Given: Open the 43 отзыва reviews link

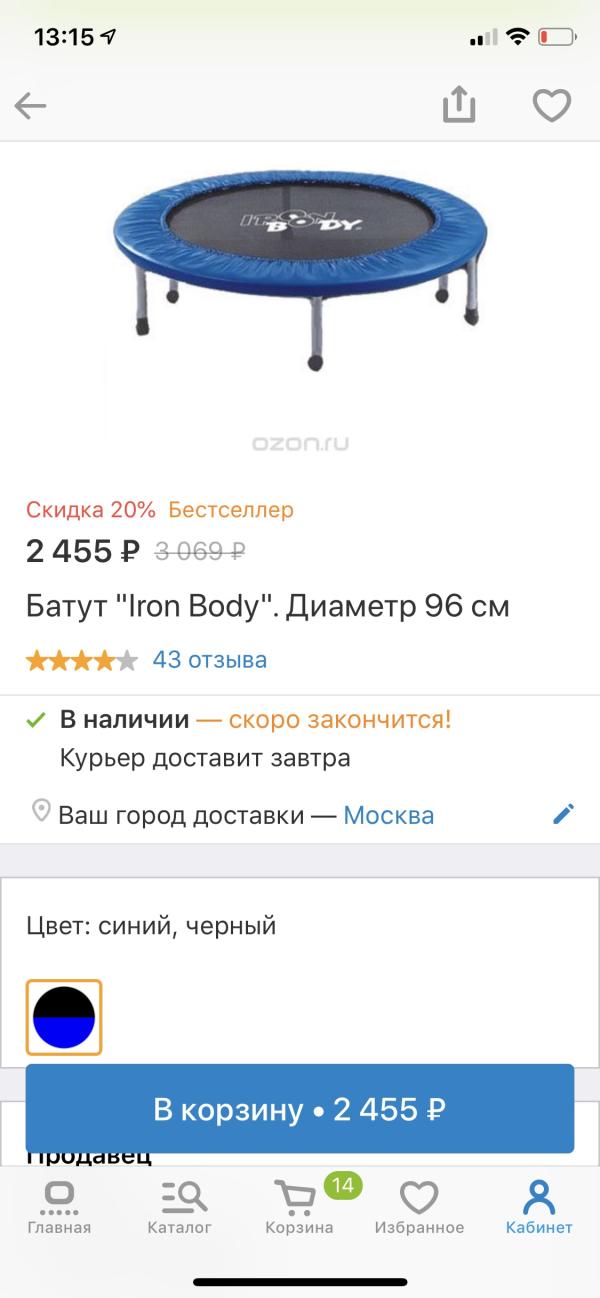Looking at the screenshot, I should coord(209,660).
